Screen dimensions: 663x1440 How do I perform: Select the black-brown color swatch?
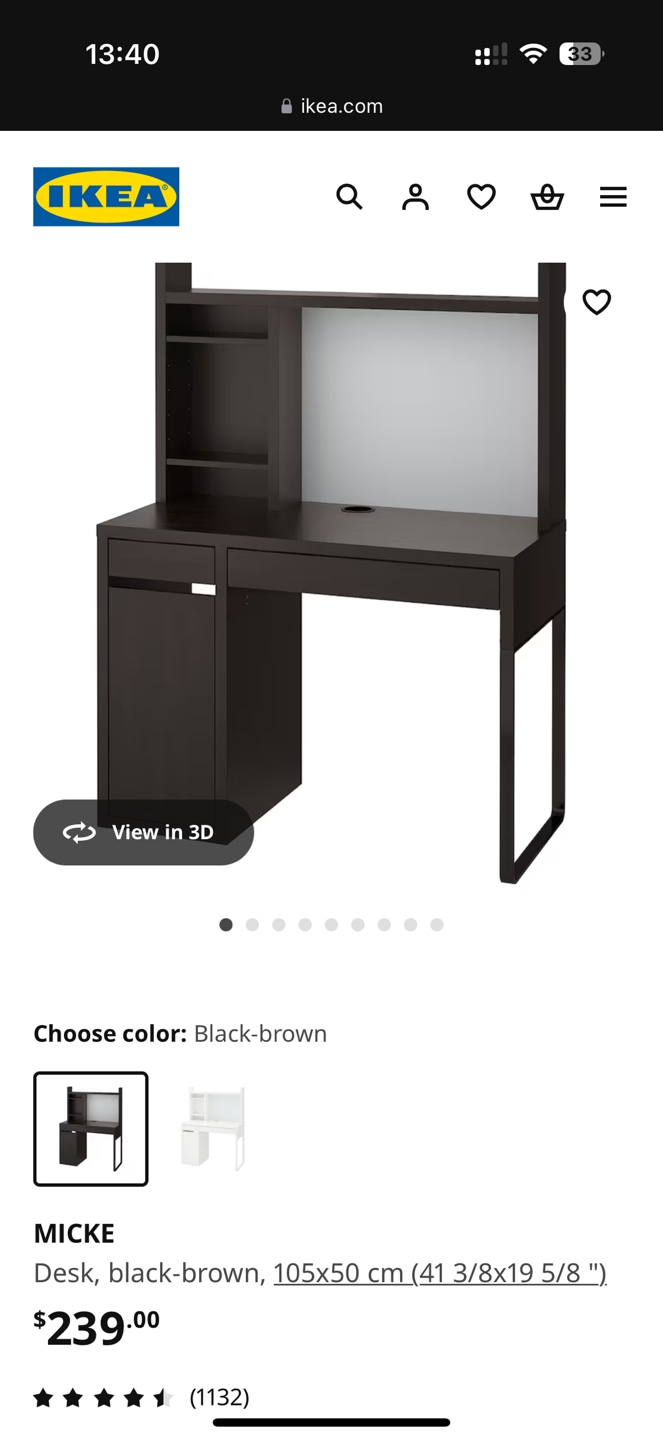pyautogui.click(x=91, y=1129)
